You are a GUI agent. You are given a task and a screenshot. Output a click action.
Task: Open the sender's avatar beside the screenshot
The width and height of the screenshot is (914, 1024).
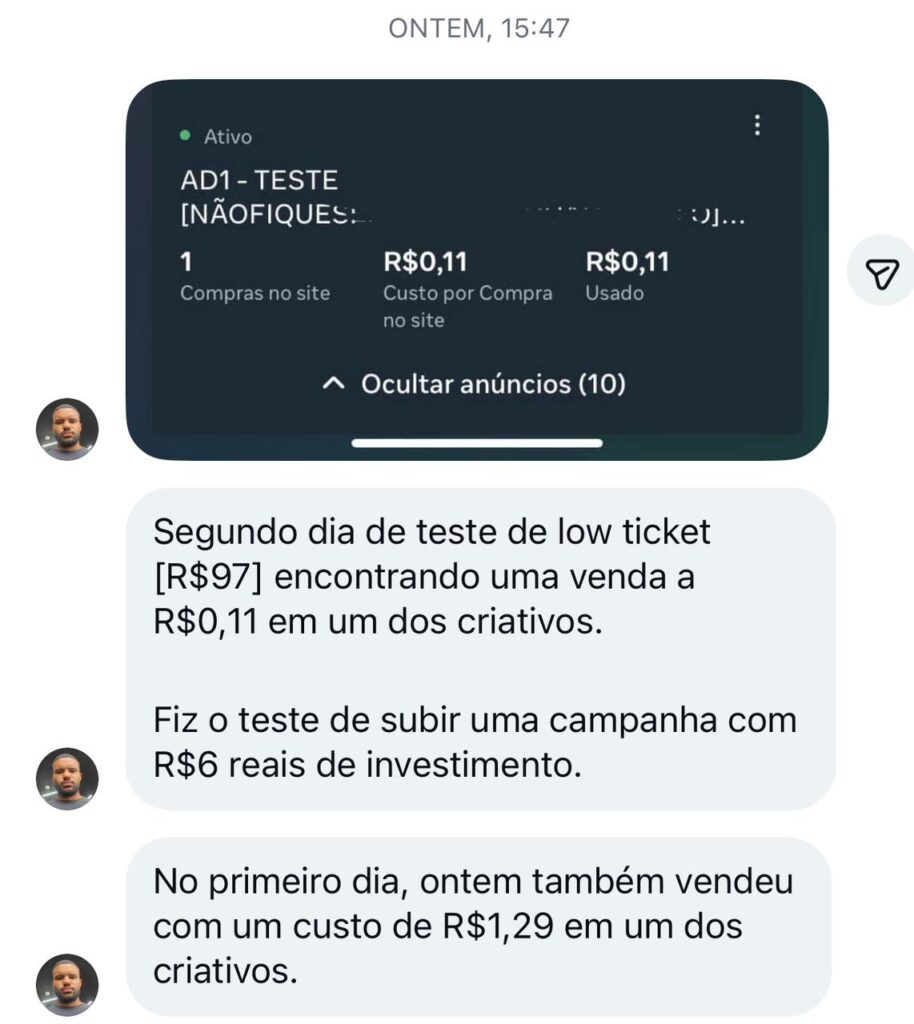67,429
